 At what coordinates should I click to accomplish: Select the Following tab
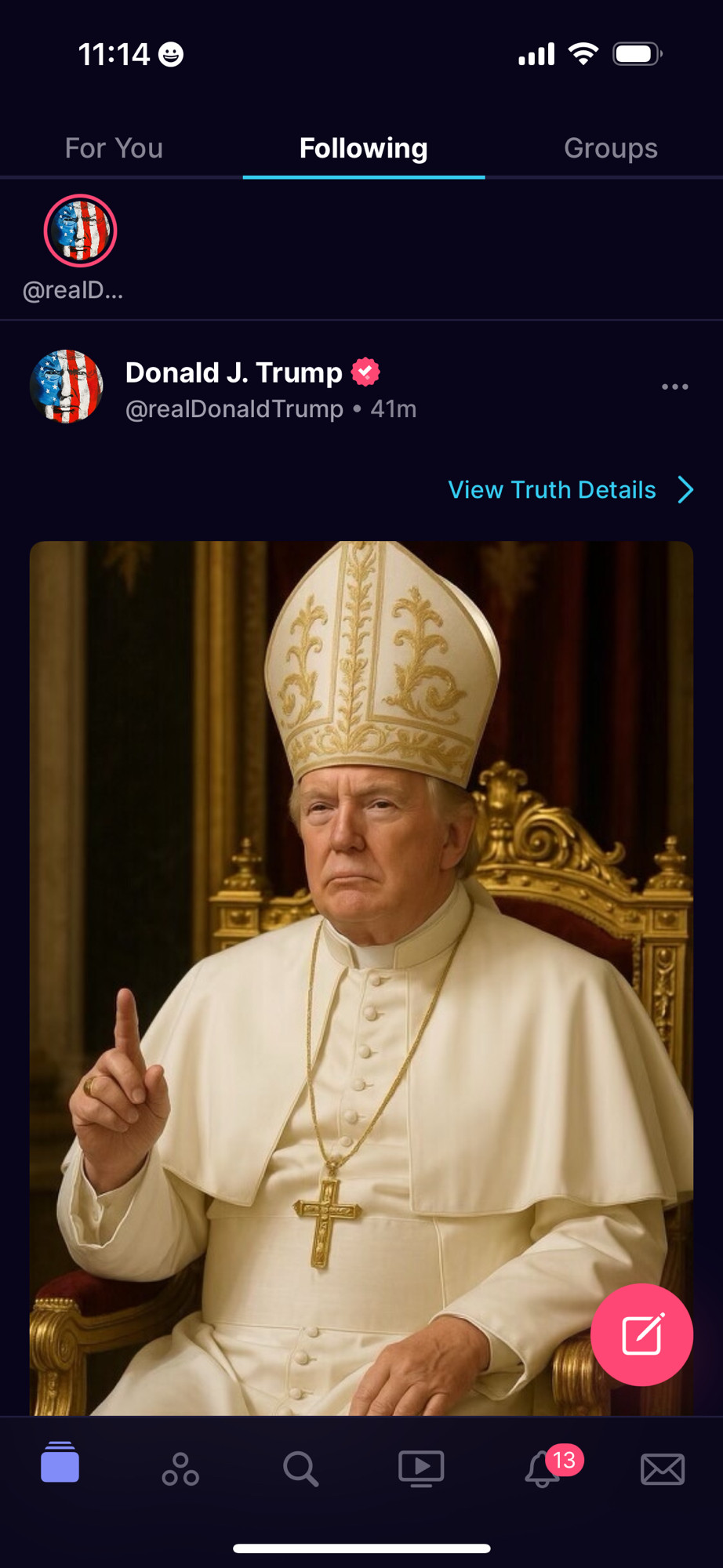pyautogui.click(x=363, y=148)
